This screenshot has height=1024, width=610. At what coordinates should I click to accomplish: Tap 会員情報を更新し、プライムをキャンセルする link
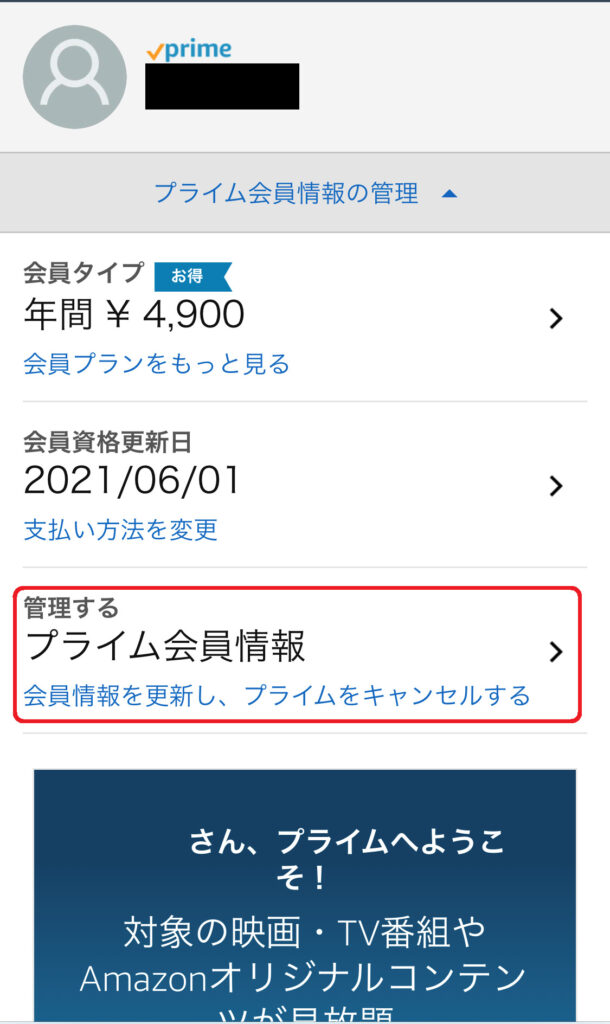pyautogui.click(x=276, y=695)
